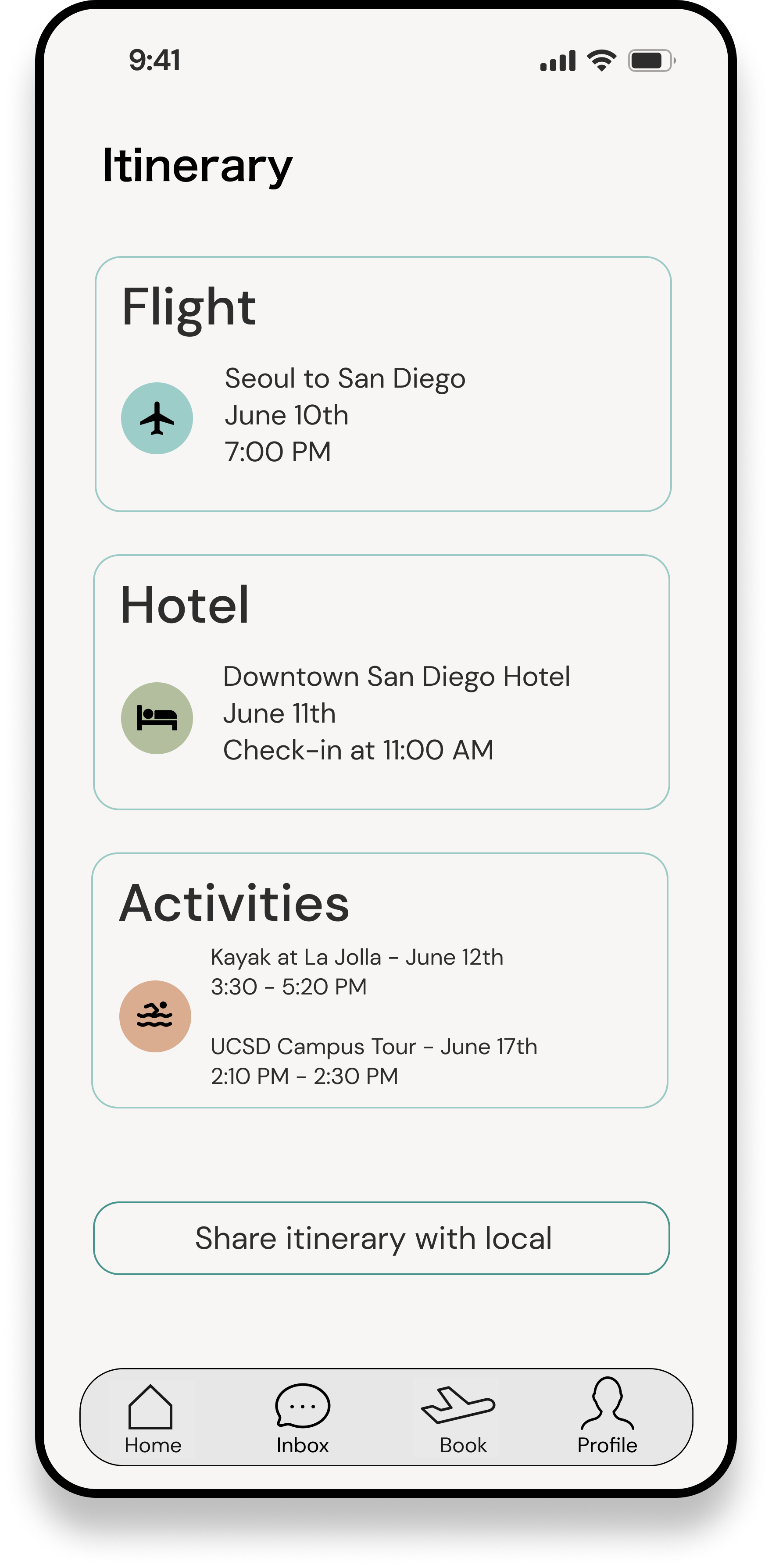This screenshot has height=1568, width=772.
Task: Open the Flight card for Seoul to San Diego
Action: pyautogui.click(x=382, y=384)
